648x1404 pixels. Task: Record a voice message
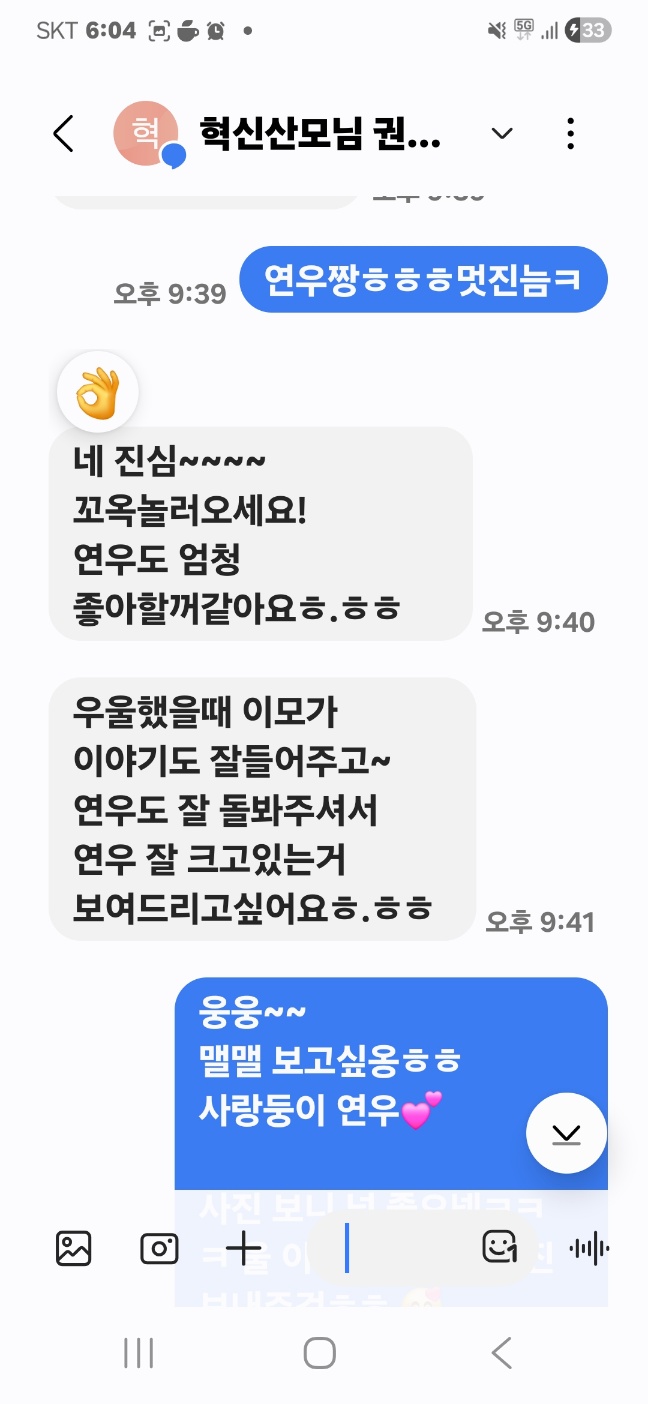588,1248
